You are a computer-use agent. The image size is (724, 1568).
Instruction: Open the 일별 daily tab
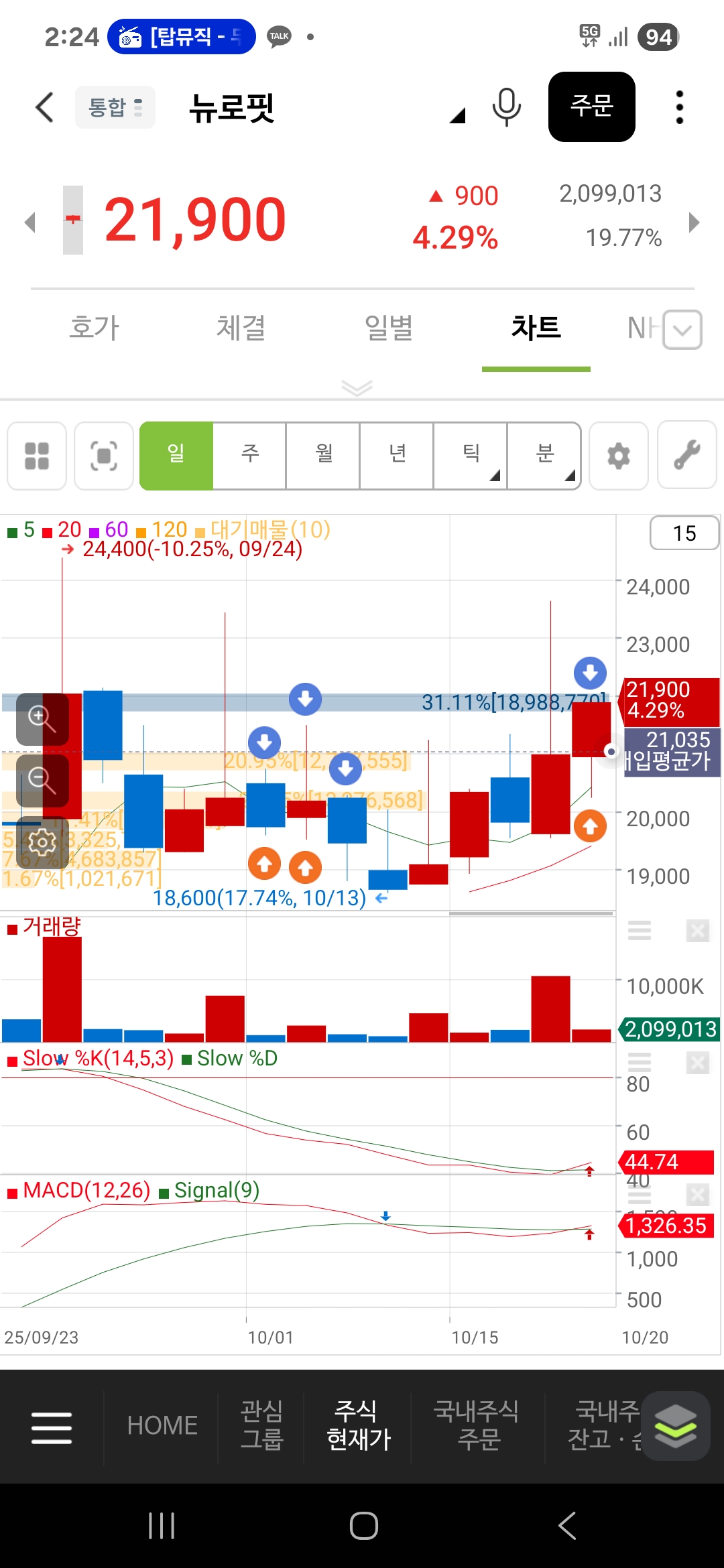pos(389,328)
